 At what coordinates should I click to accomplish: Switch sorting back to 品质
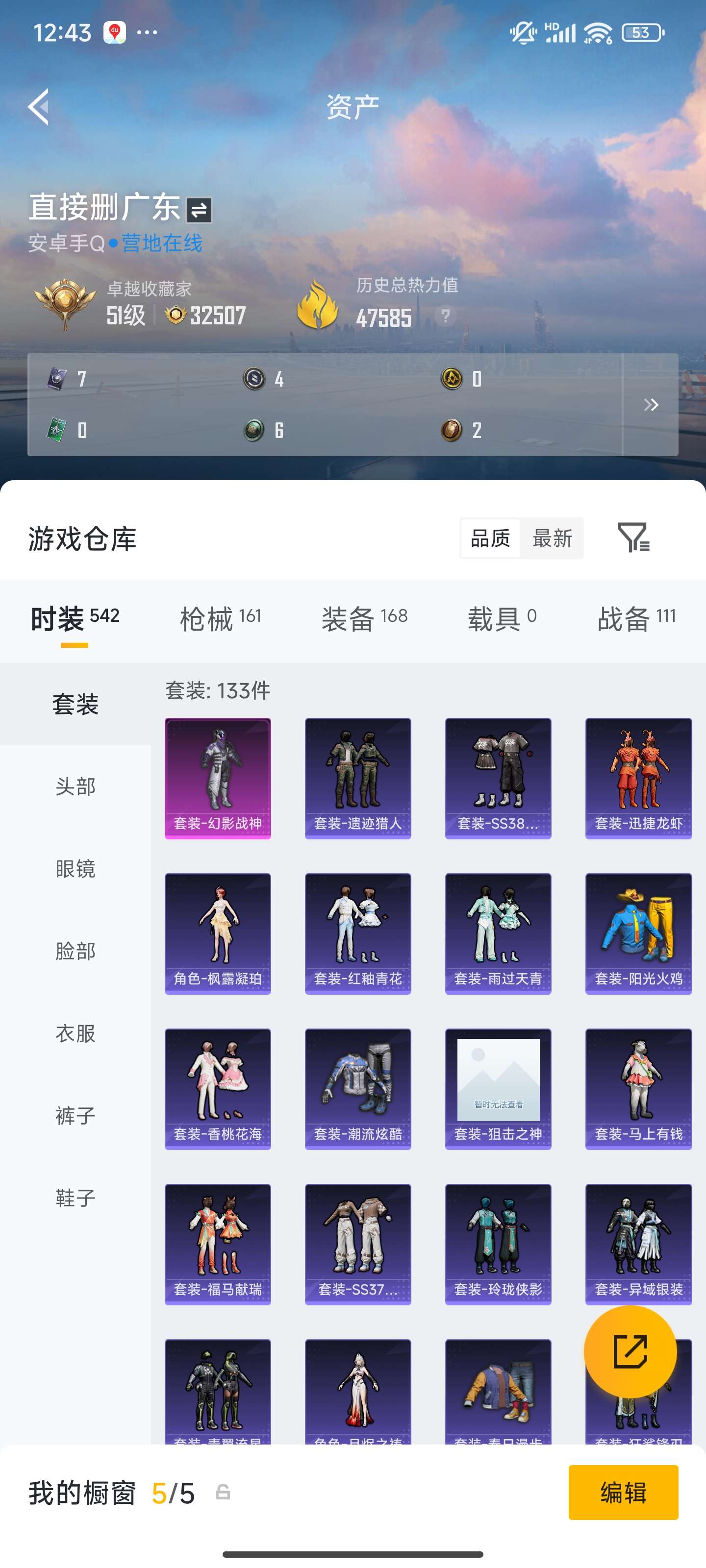(x=490, y=538)
